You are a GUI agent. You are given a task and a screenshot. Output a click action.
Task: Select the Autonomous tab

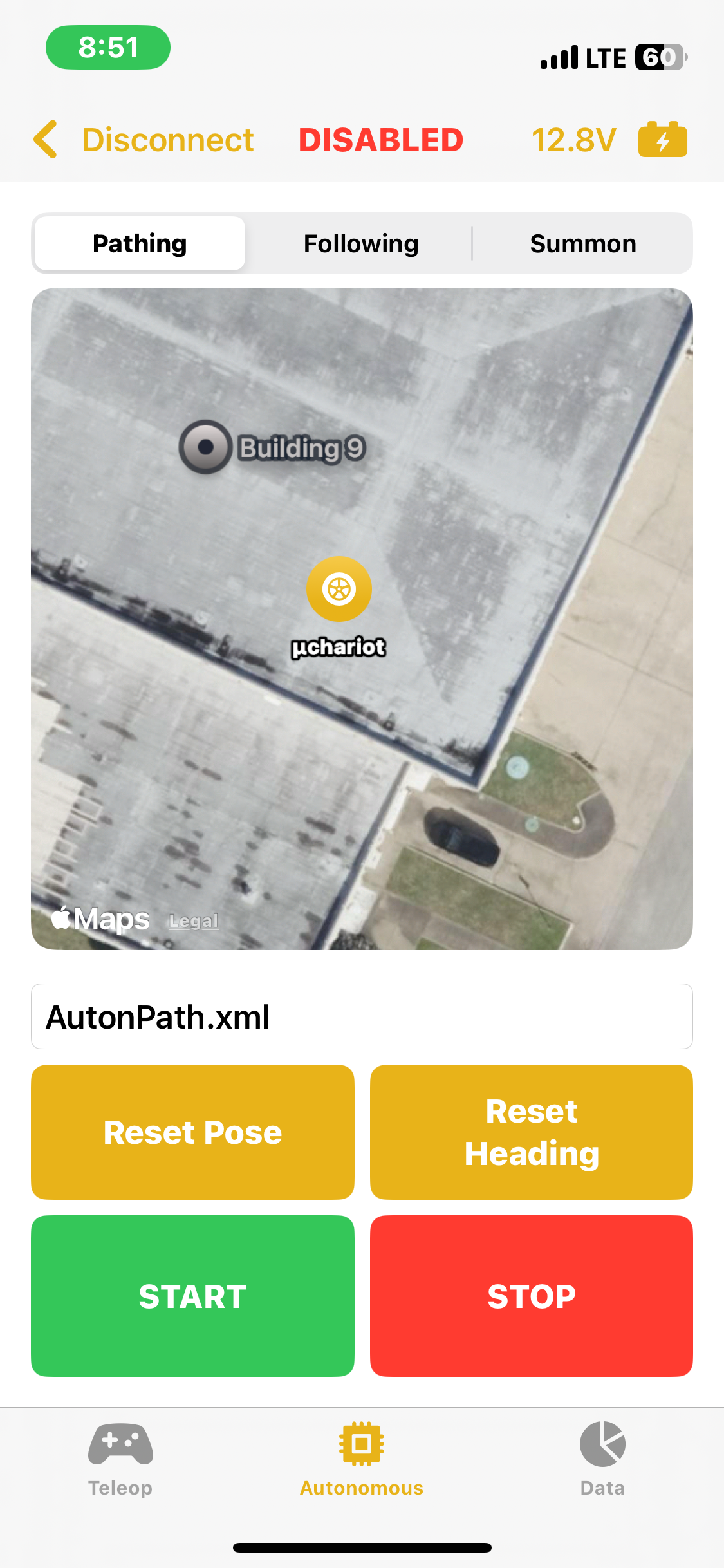pos(362,1459)
